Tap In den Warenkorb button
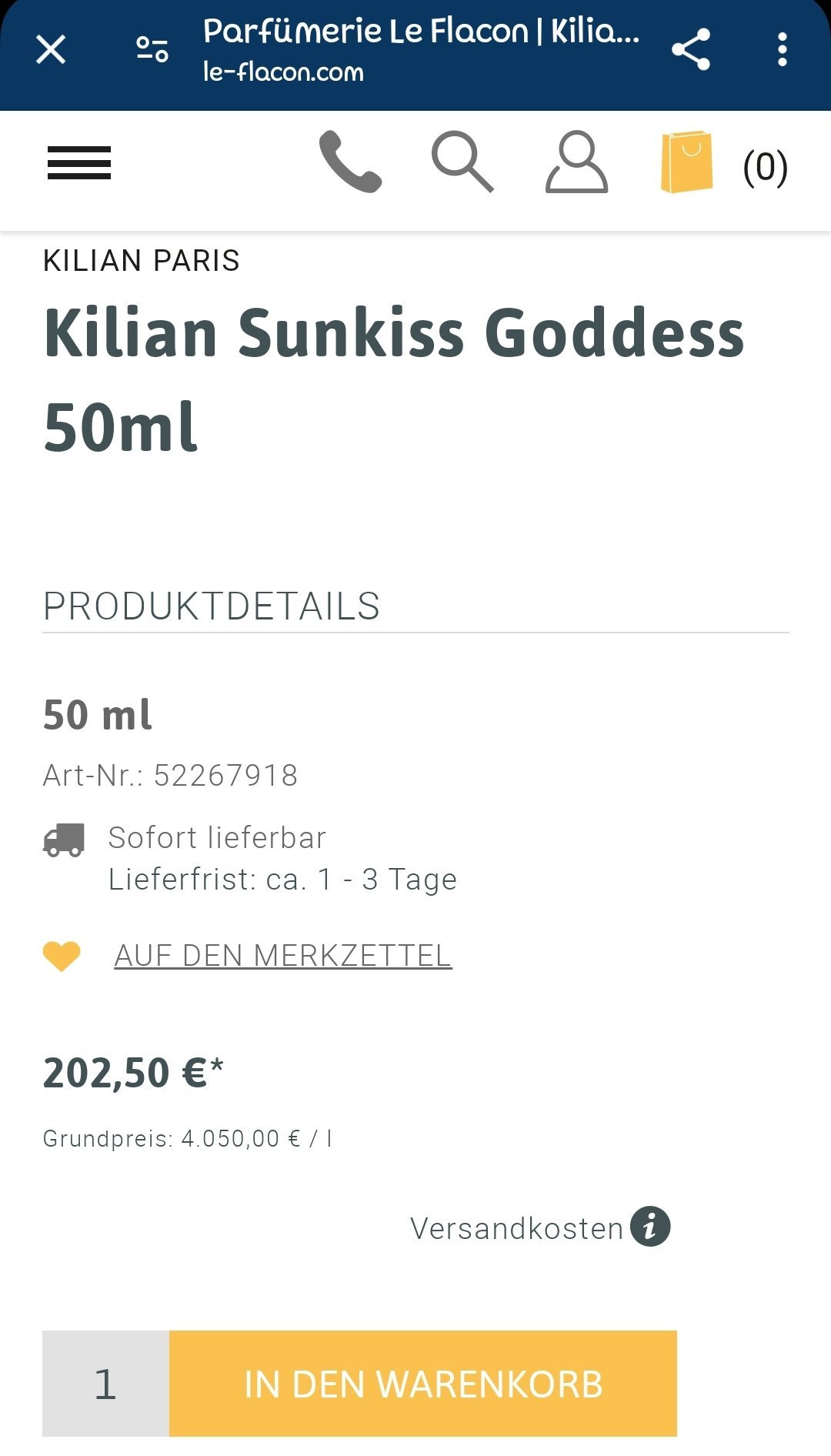 tap(423, 1384)
